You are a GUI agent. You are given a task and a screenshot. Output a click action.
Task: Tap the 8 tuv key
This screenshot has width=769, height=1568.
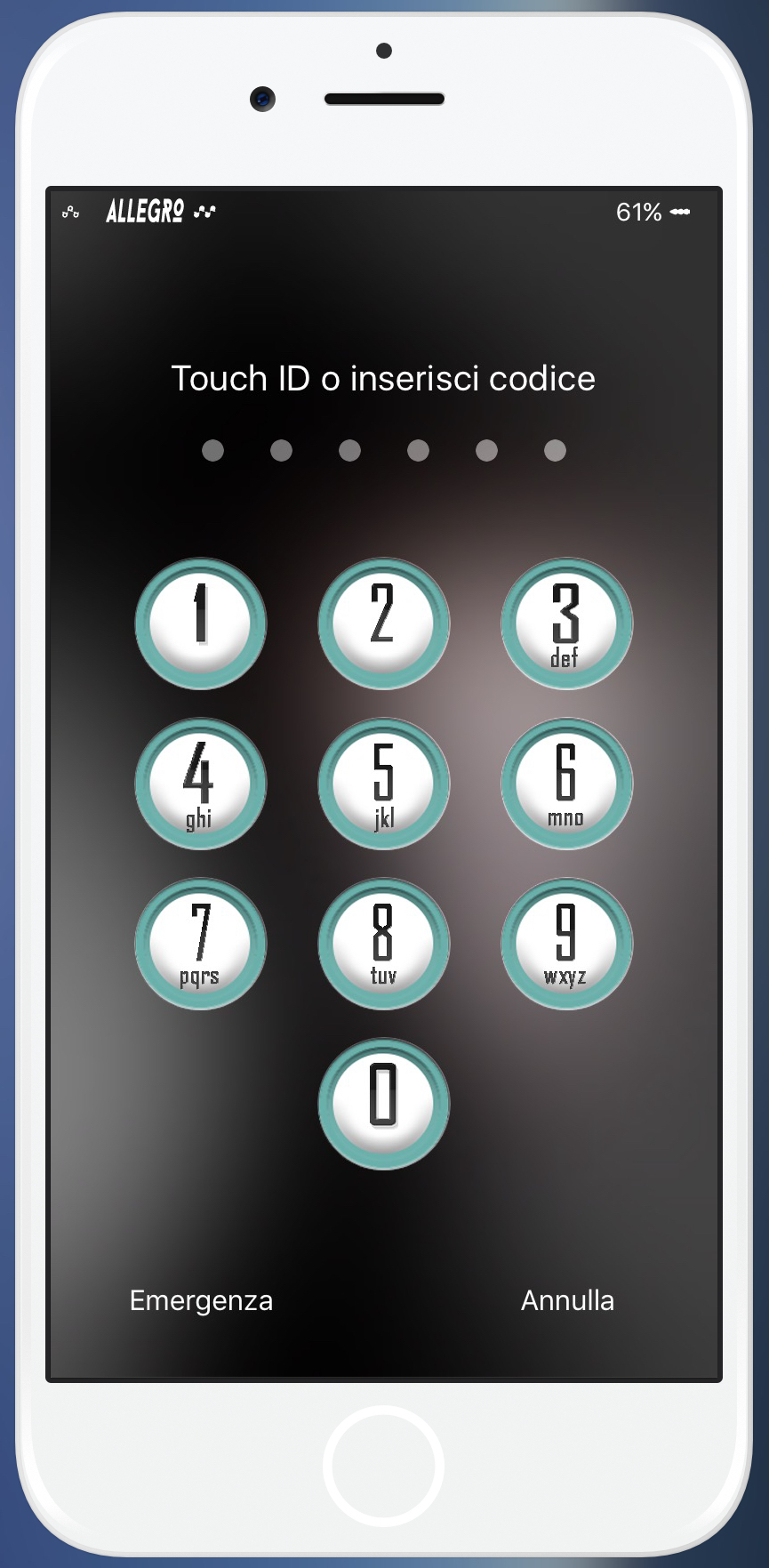(x=383, y=944)
